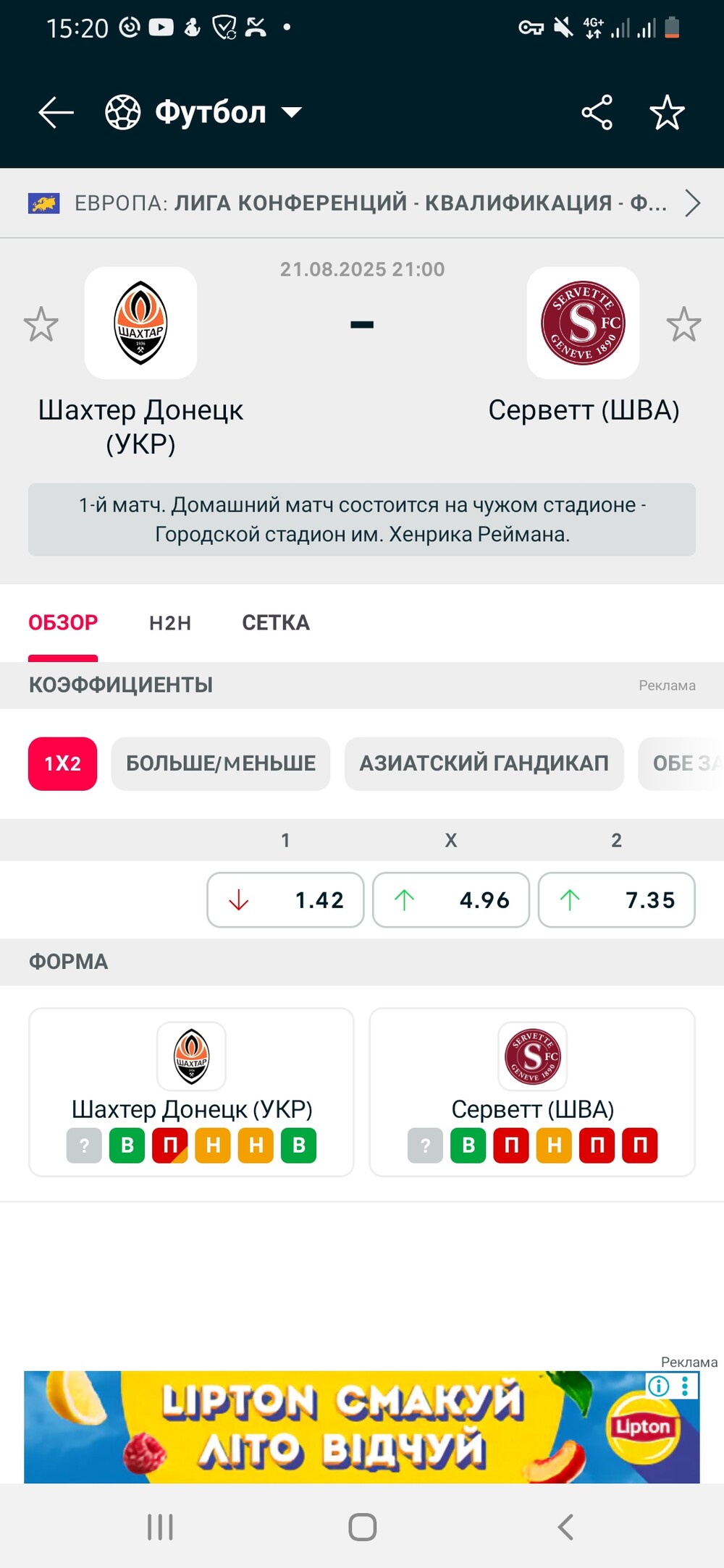
Task: Open the Футбол sport dropdown
Action: pyautogui.click(x=203, y=113)
